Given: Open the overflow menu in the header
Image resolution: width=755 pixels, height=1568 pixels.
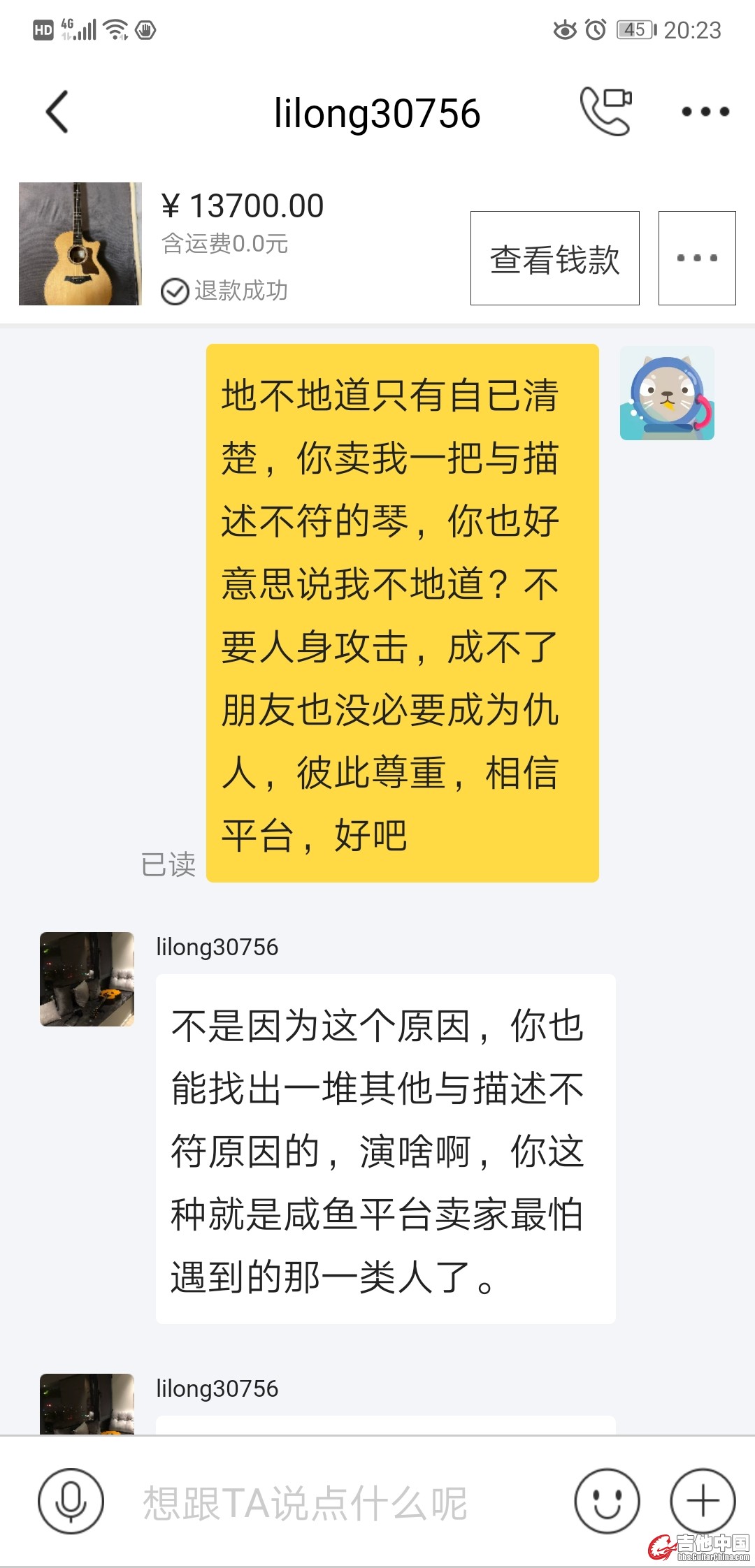Looking at the screenshot, I should pyautogui.click(x=705, y=112).
